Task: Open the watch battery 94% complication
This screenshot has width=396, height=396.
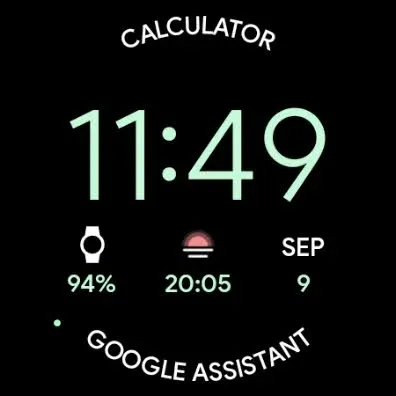Action: pyautogui.click(x=92, y=260)
